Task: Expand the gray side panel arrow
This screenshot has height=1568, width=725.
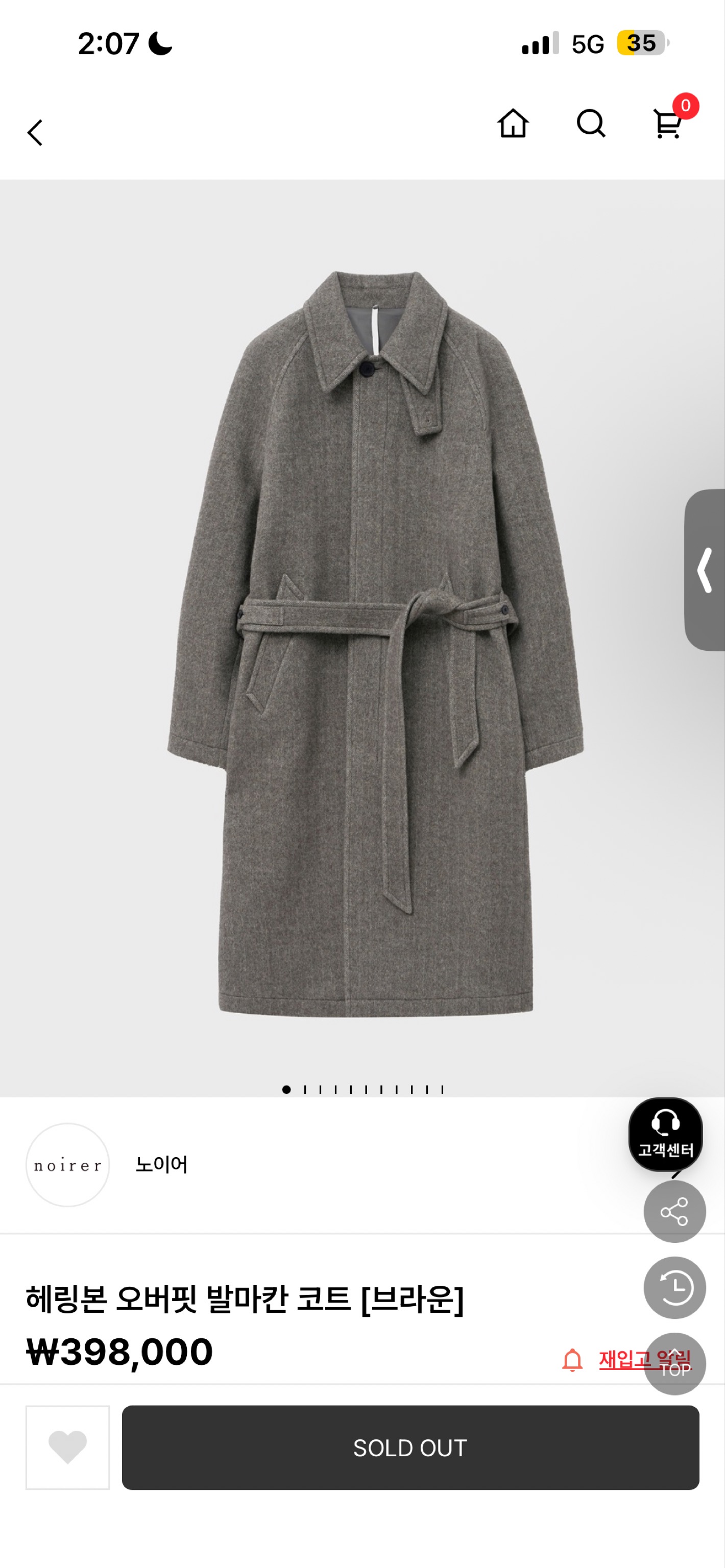Action: click(705, 570)
